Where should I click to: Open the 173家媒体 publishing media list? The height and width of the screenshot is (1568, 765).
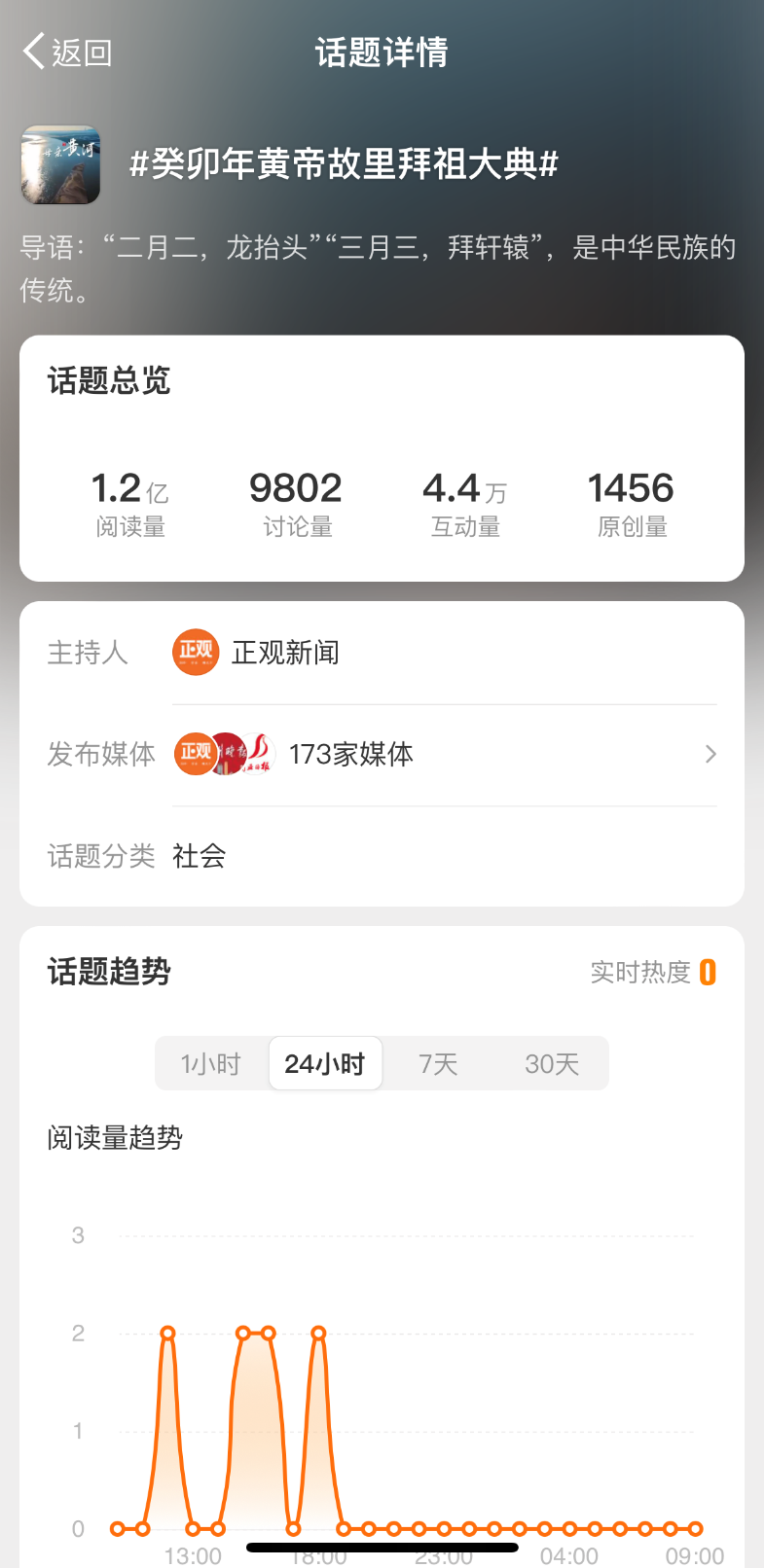pyautogui.click(x=444, y=754)
